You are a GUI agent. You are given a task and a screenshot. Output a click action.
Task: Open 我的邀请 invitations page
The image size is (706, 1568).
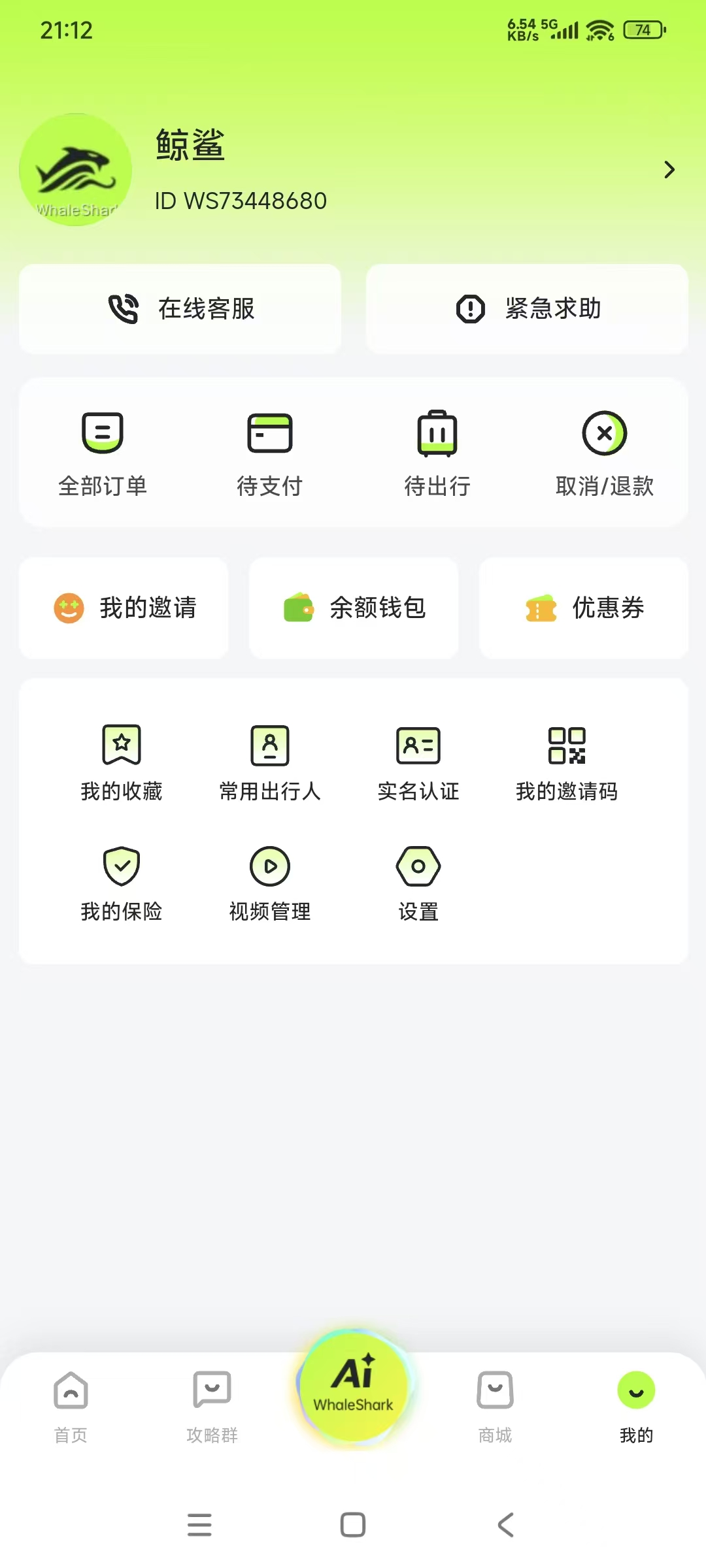click(x=123, y=607)
